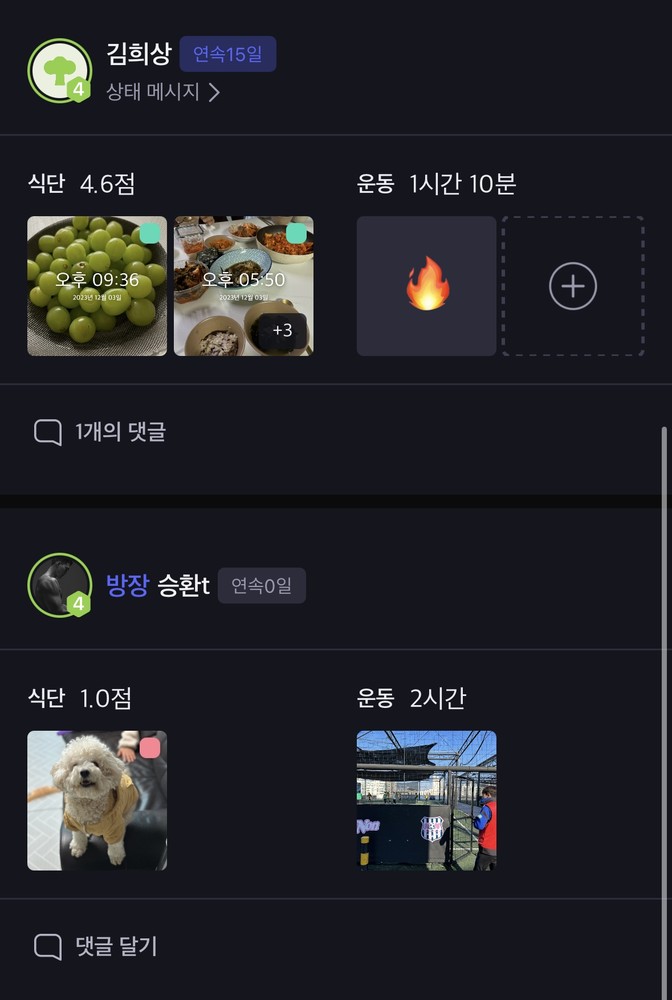
Task: Add a new exercise record with plus
Action: click(x=573, y=286)
